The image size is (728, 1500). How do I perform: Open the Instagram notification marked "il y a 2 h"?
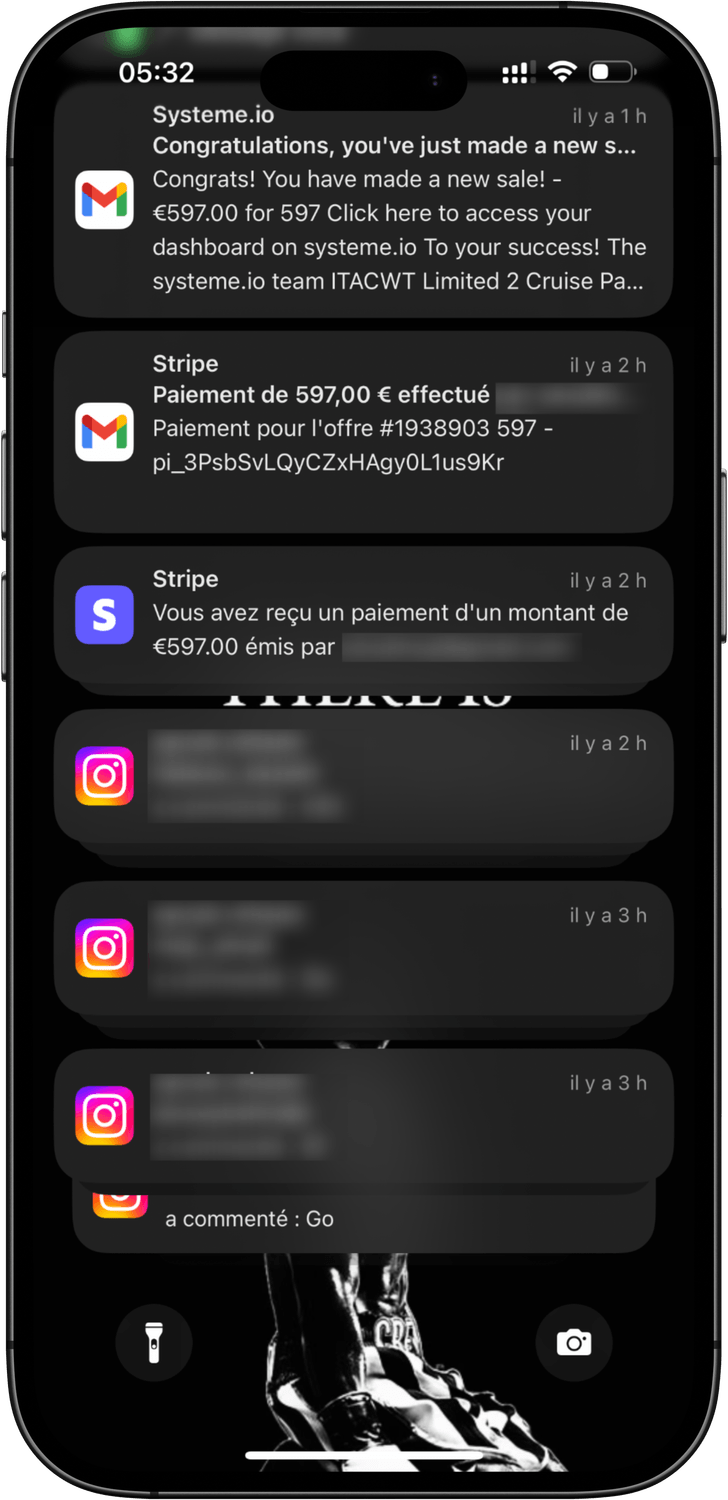point(363,775)
